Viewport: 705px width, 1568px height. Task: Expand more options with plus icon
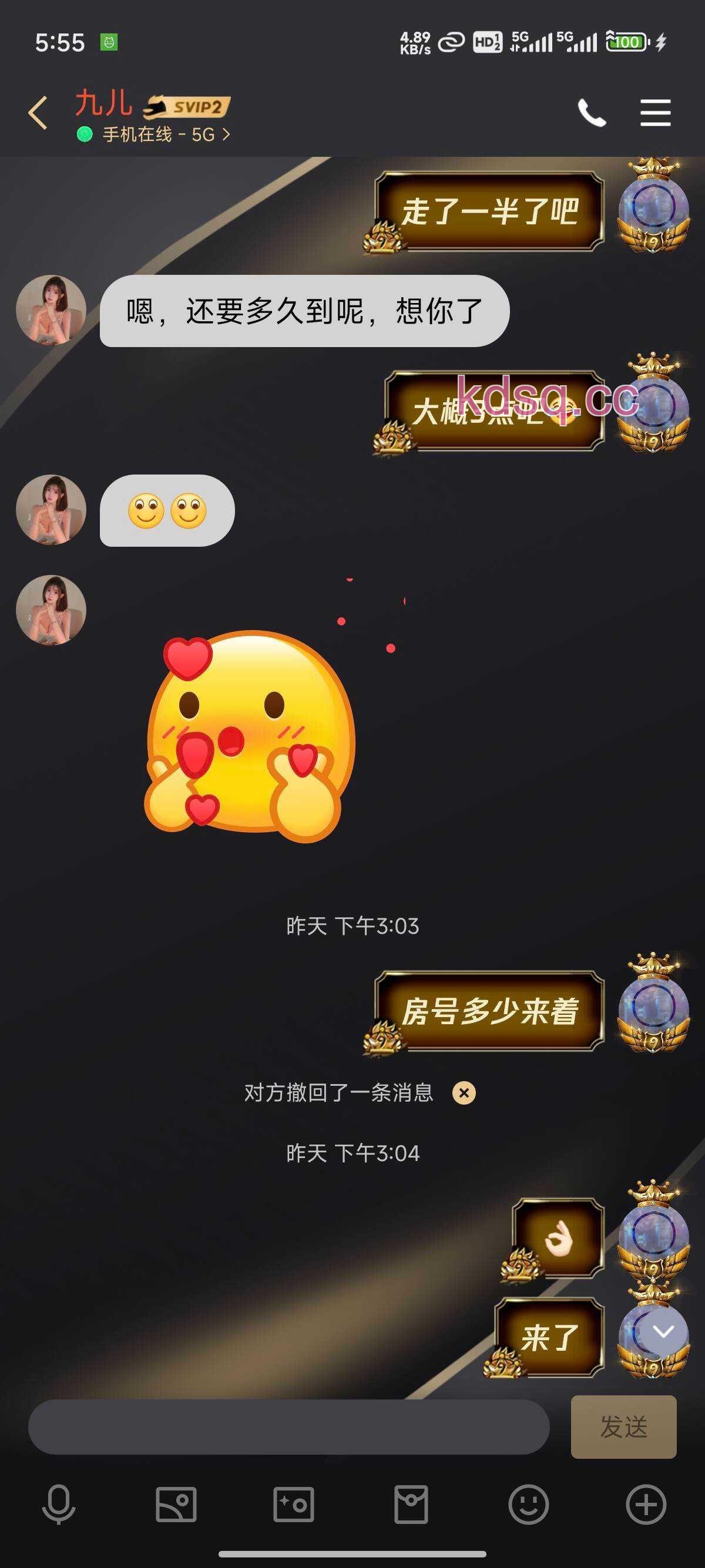point(646,1505)
